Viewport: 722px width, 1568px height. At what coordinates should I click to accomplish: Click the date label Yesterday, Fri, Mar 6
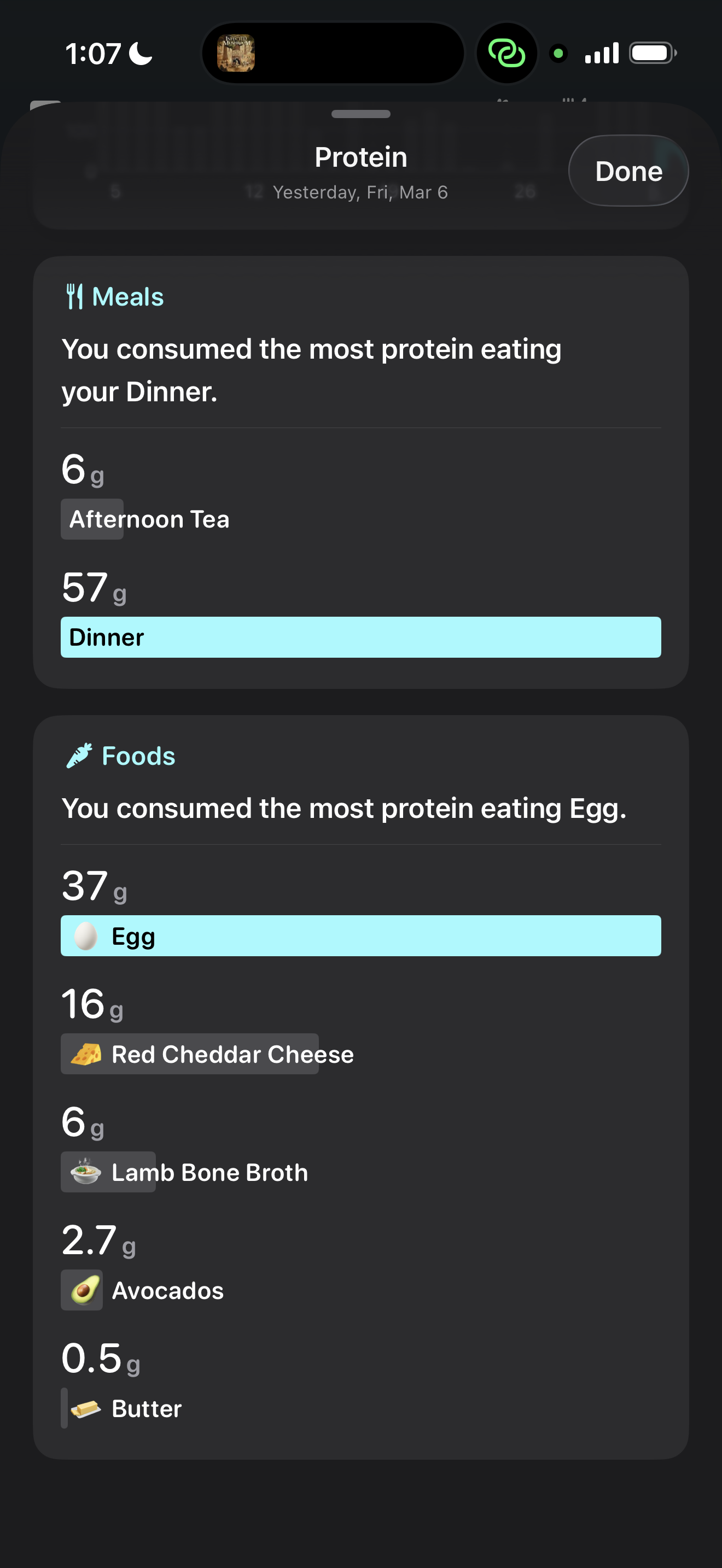click(x=360, y=192)
